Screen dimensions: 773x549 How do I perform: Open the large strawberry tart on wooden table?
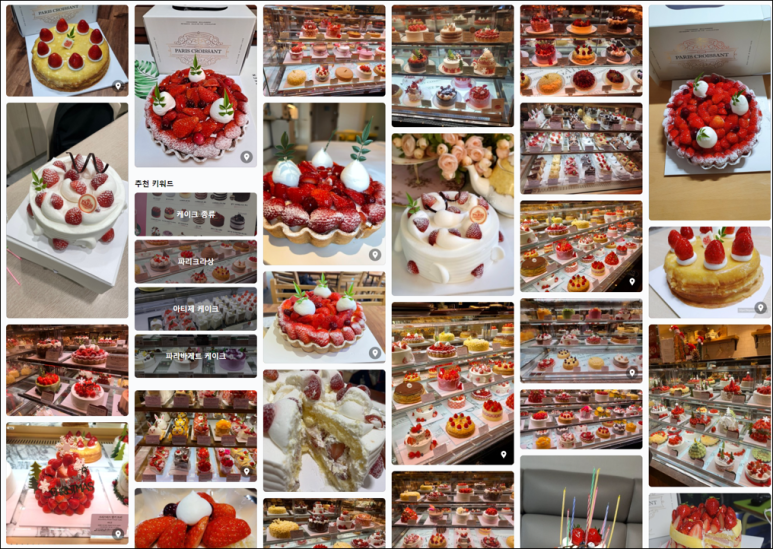[709, 112]
